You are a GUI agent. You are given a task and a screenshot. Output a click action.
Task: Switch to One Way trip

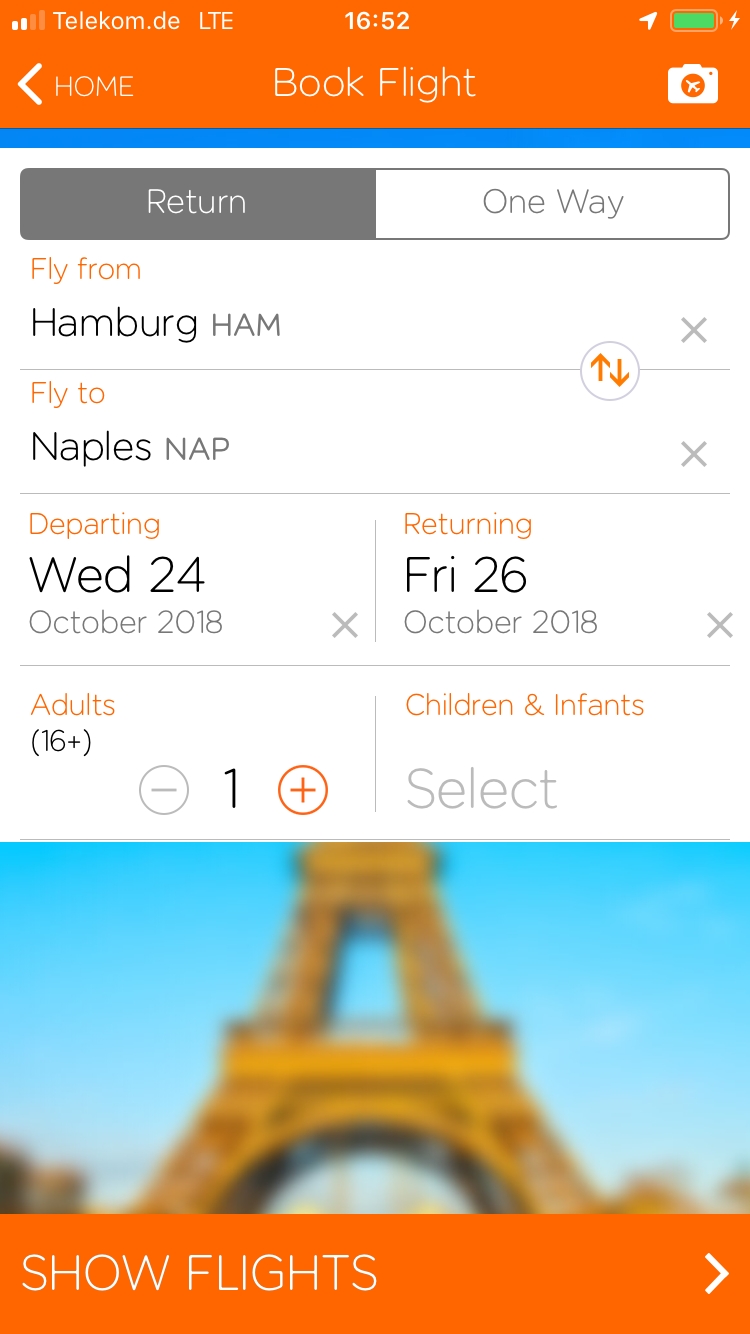point(552,203)
